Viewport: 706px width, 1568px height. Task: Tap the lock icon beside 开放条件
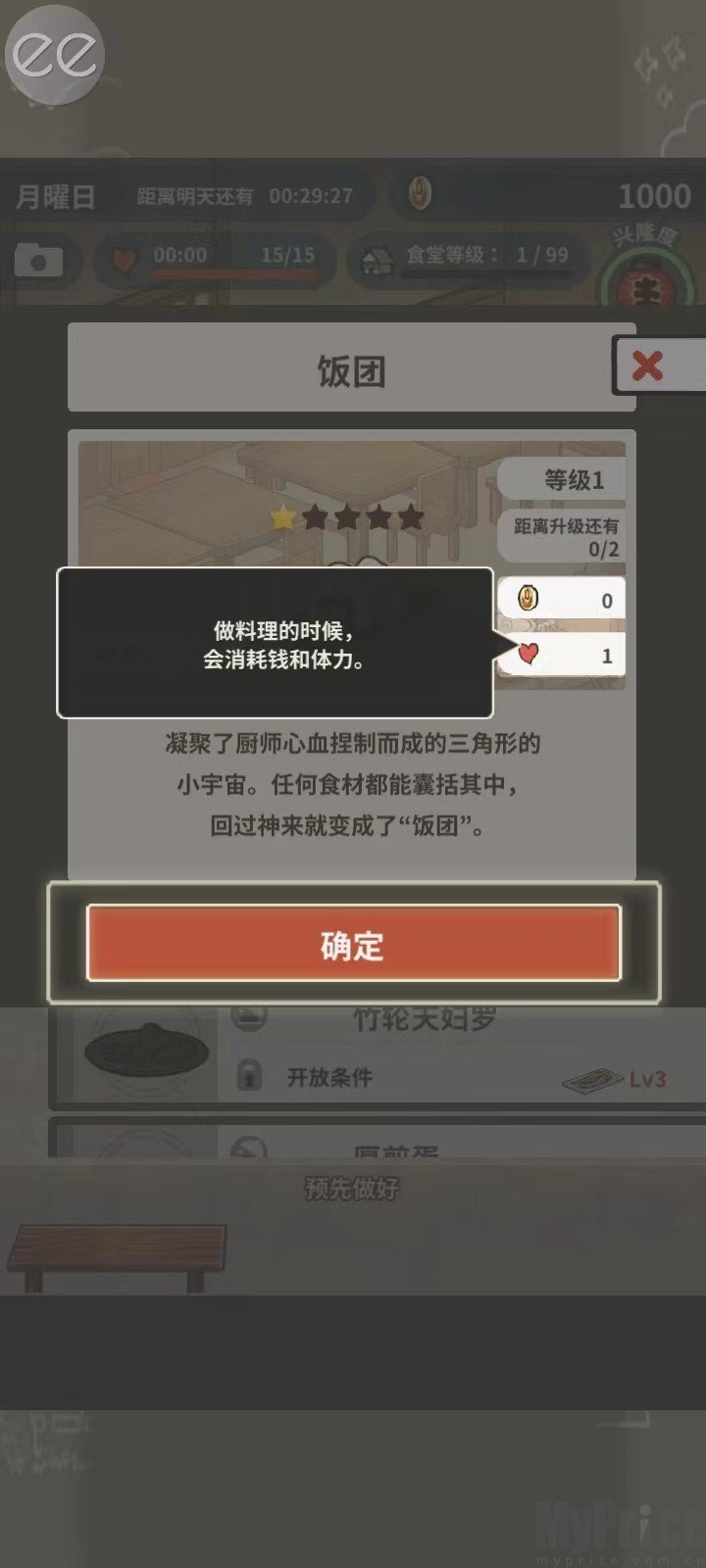coord(248,1078)
